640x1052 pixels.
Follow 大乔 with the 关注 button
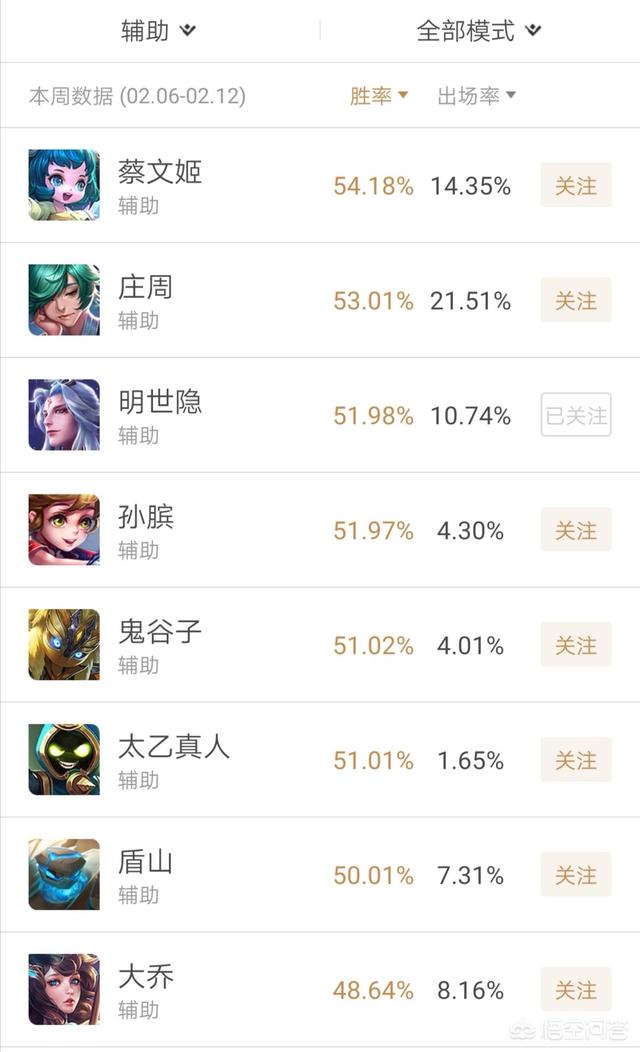coord(576,989)
